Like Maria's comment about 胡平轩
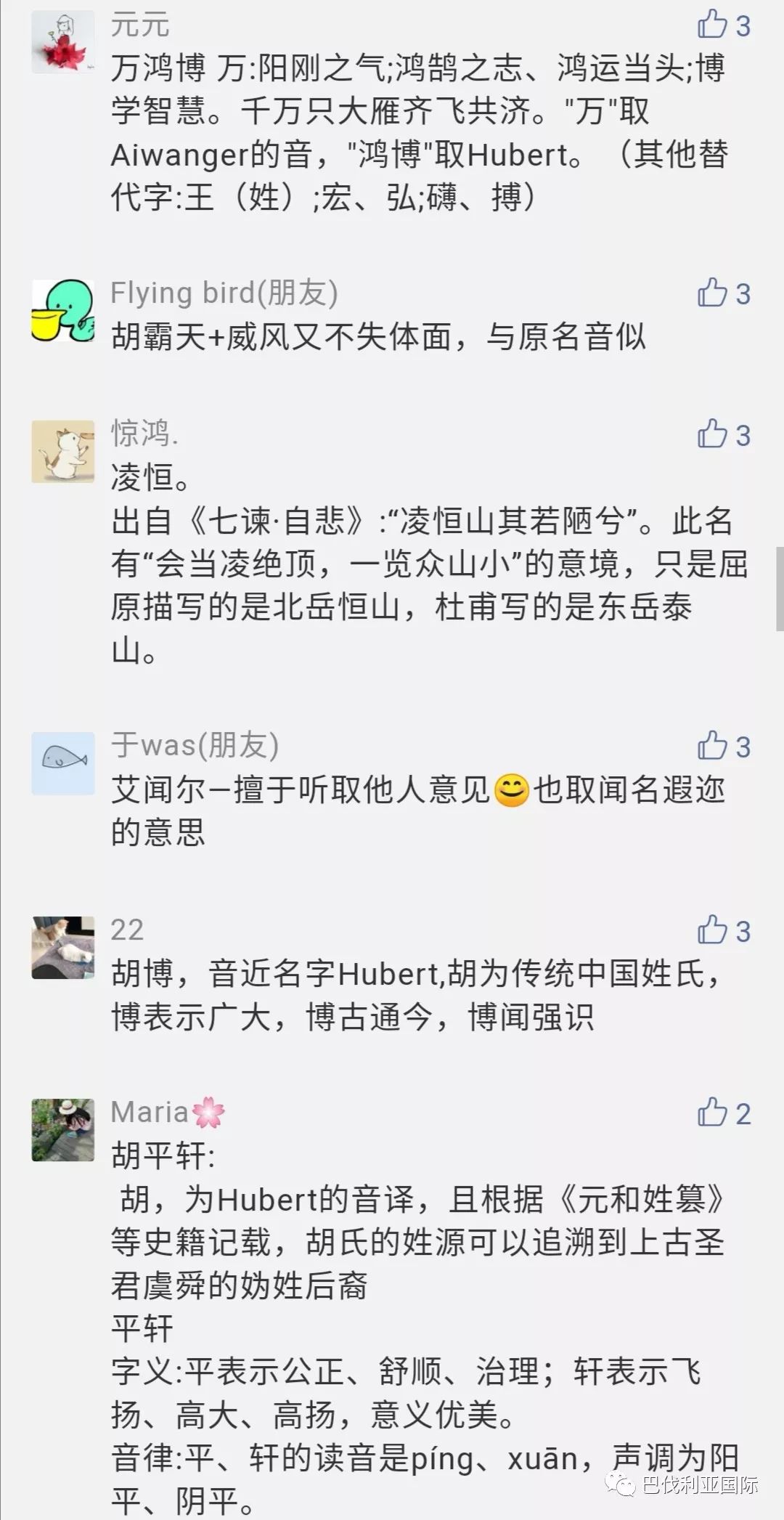 (713, 1113)
